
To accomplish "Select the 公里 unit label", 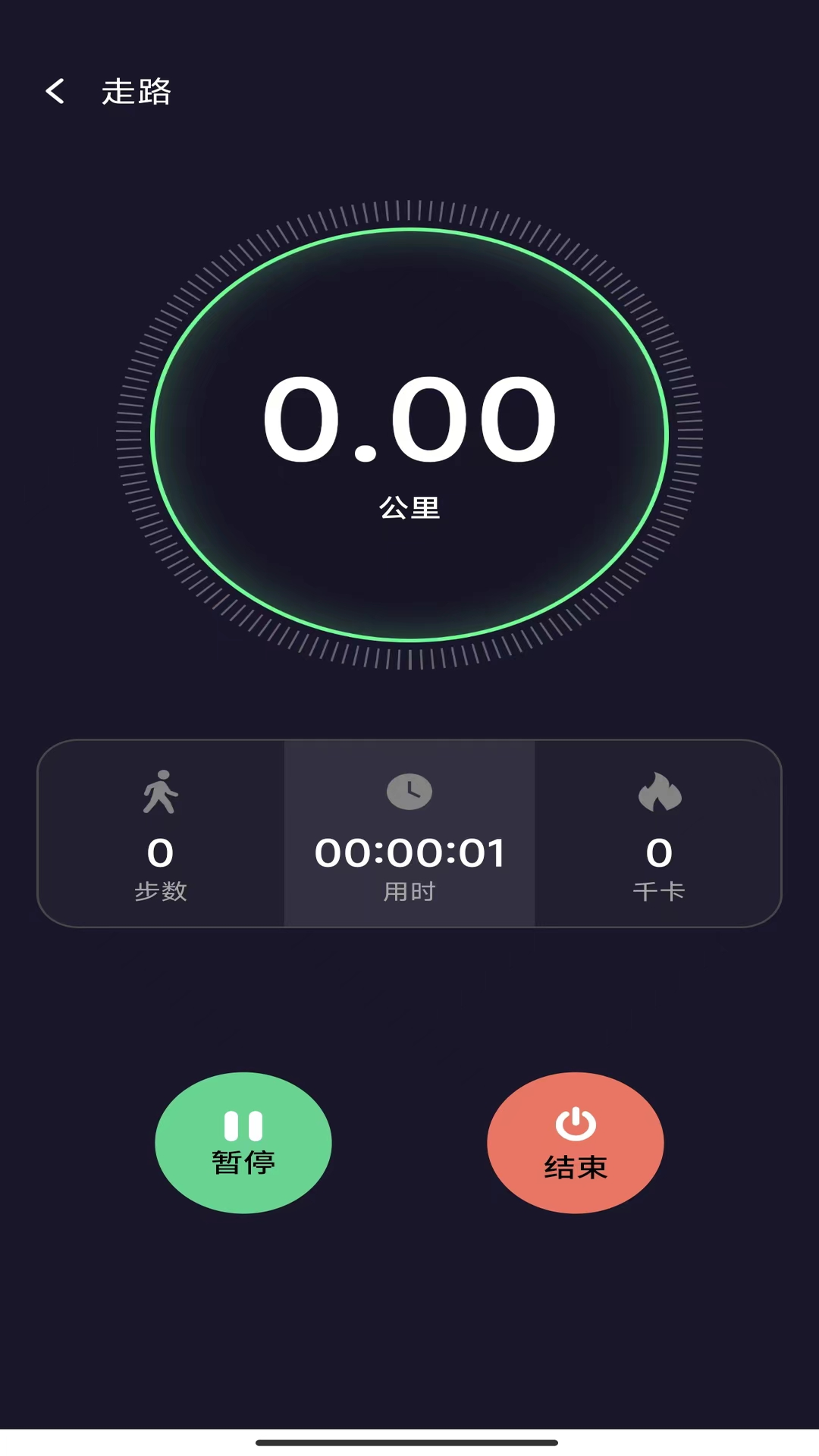I will (x=409, y=504).
